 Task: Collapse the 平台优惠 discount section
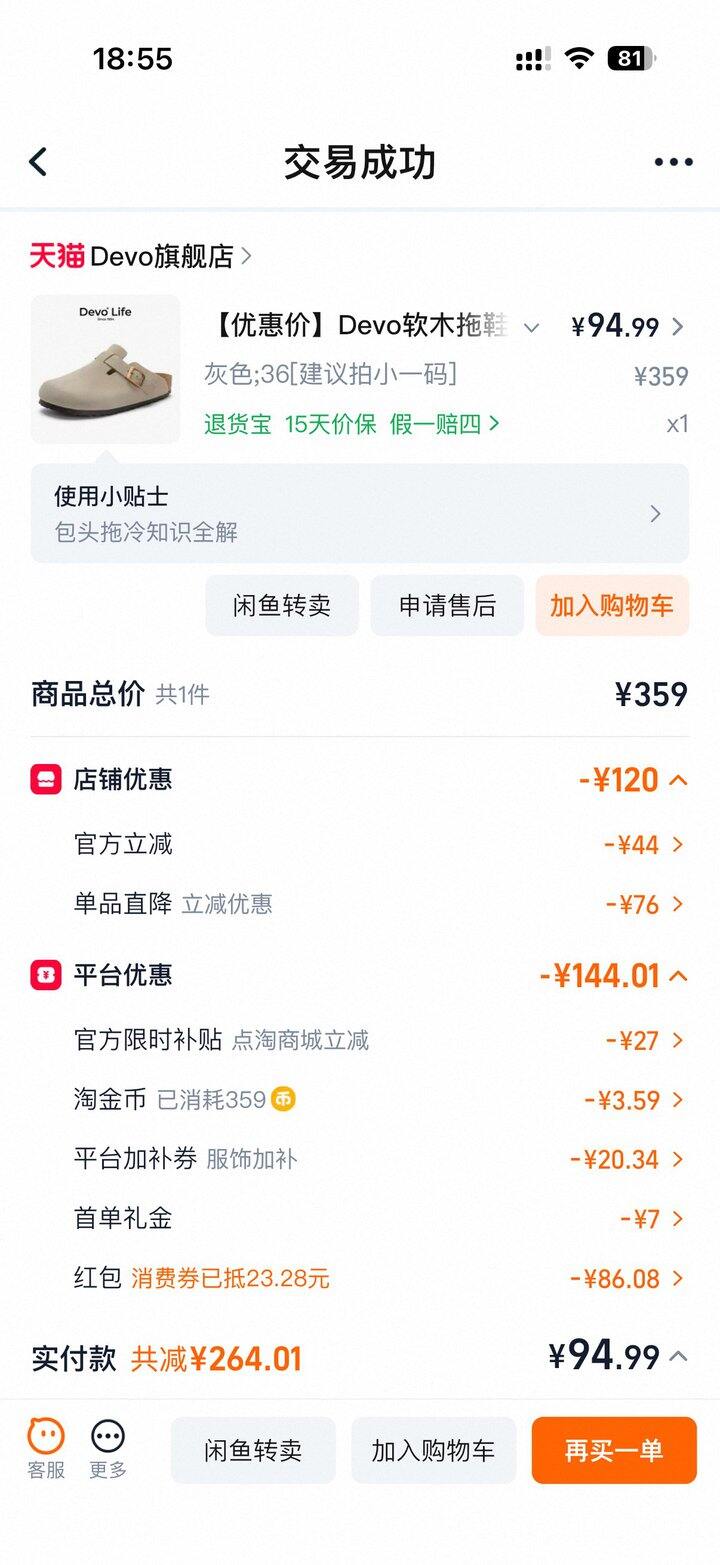point(678,975)
